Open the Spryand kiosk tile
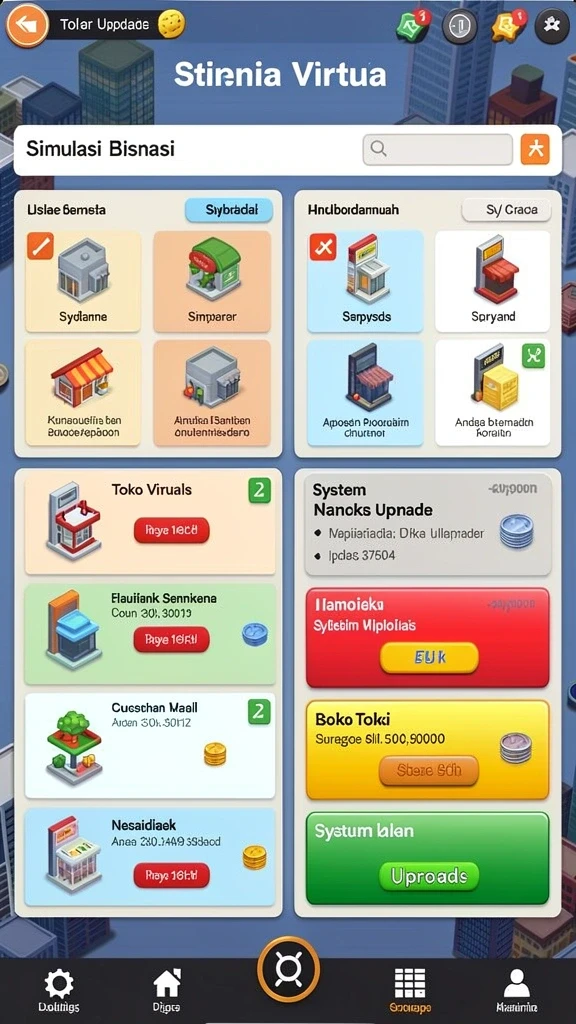 pos(493,281)
